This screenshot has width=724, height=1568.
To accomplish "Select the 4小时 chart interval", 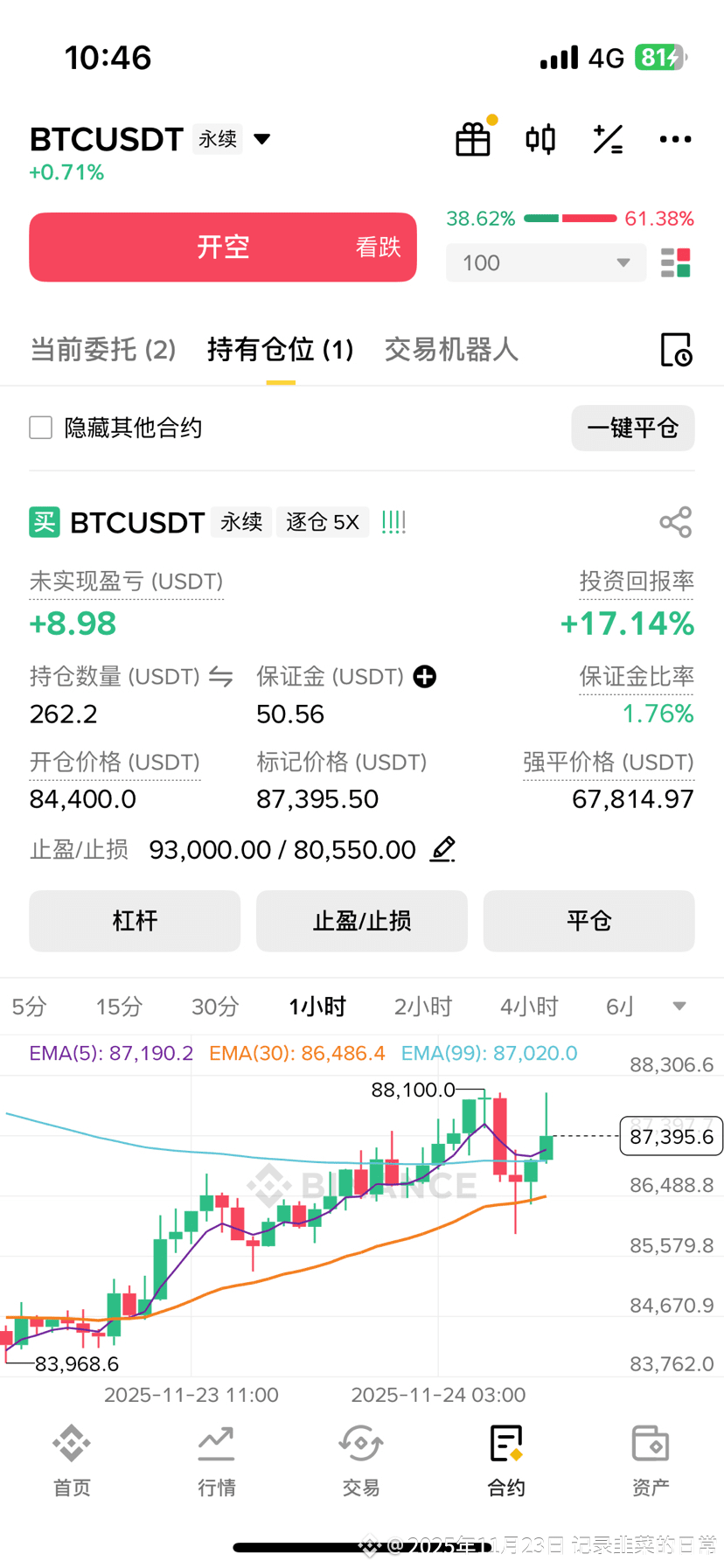I will pyautogui.click(x=529, y=1007).
